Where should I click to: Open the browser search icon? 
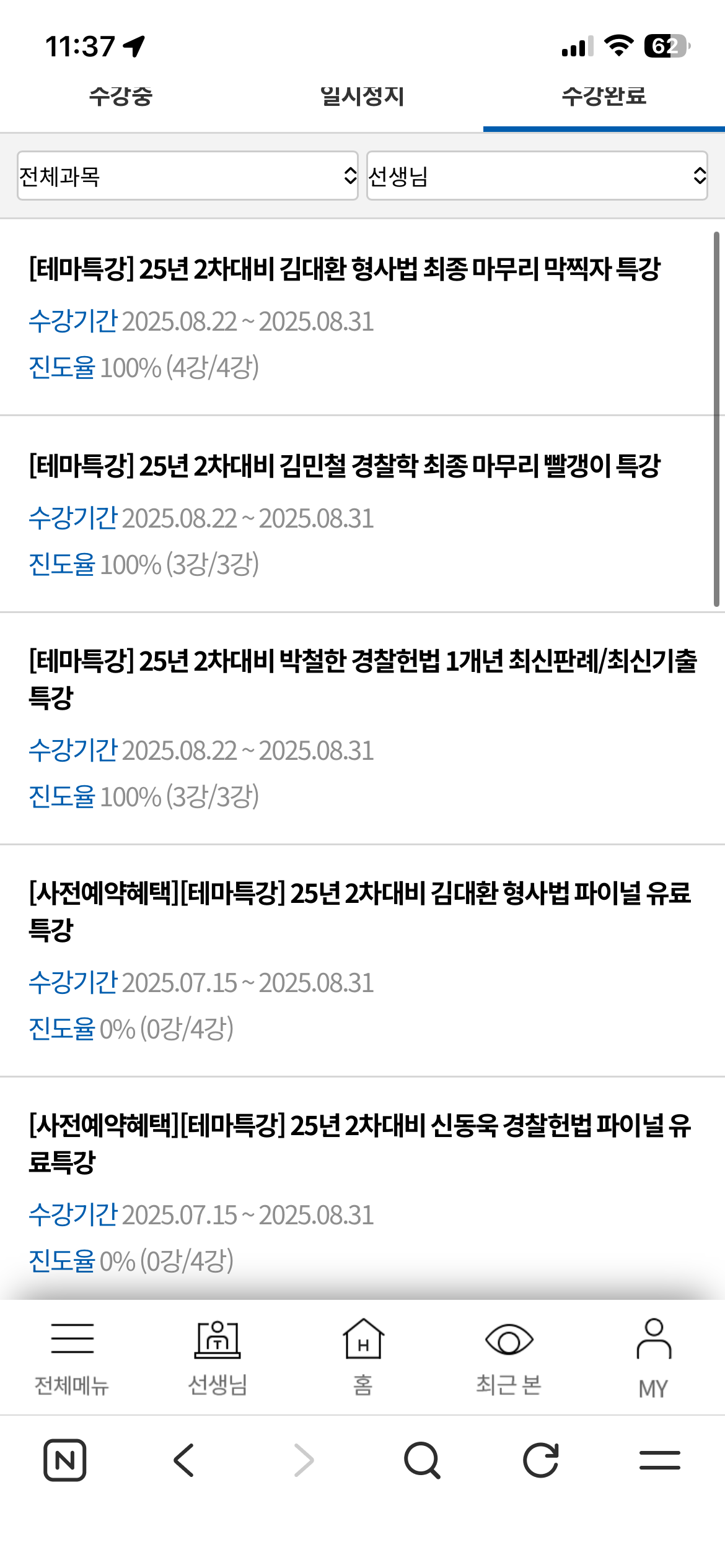pyautogui.click(x=422, y=1460)
